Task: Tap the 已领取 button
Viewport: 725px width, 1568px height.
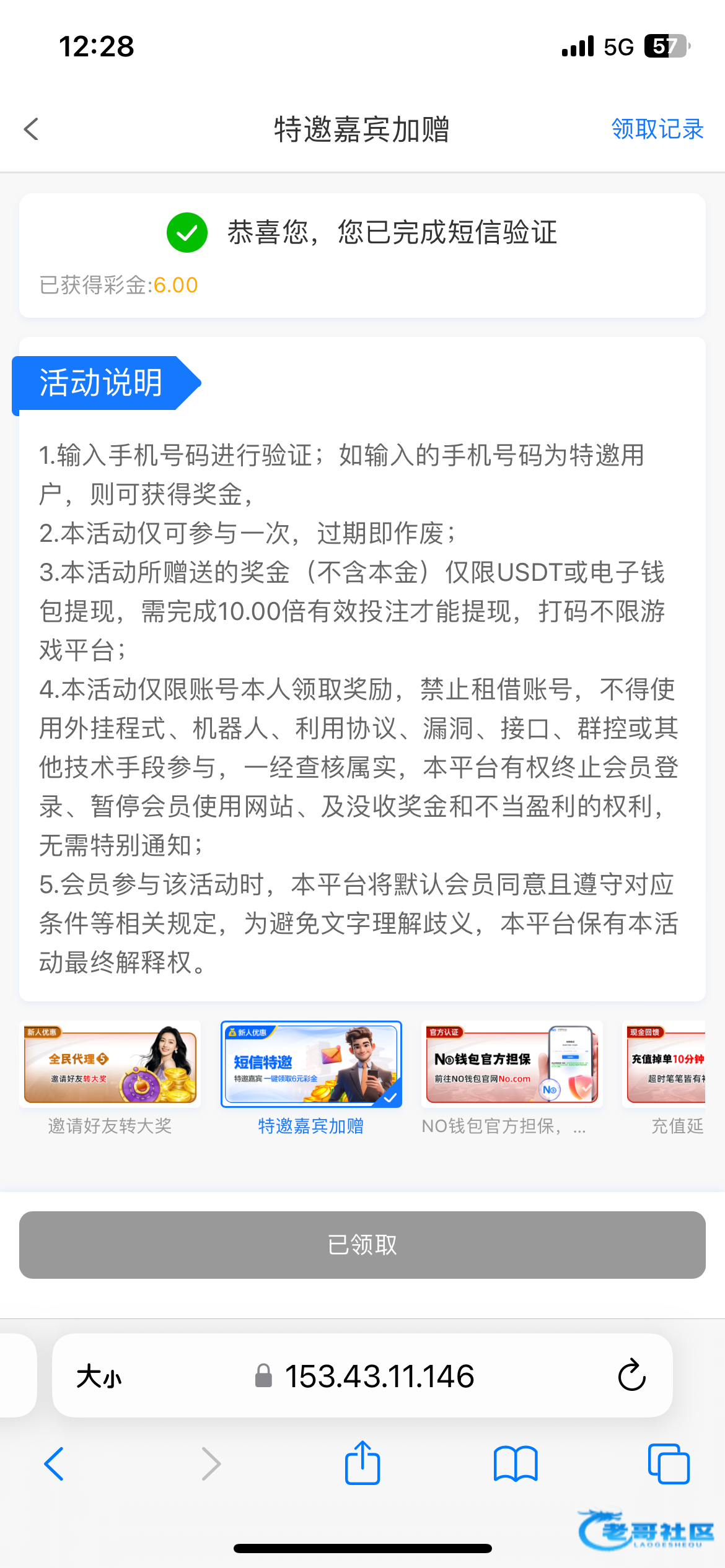Action: coord(362,1245)
